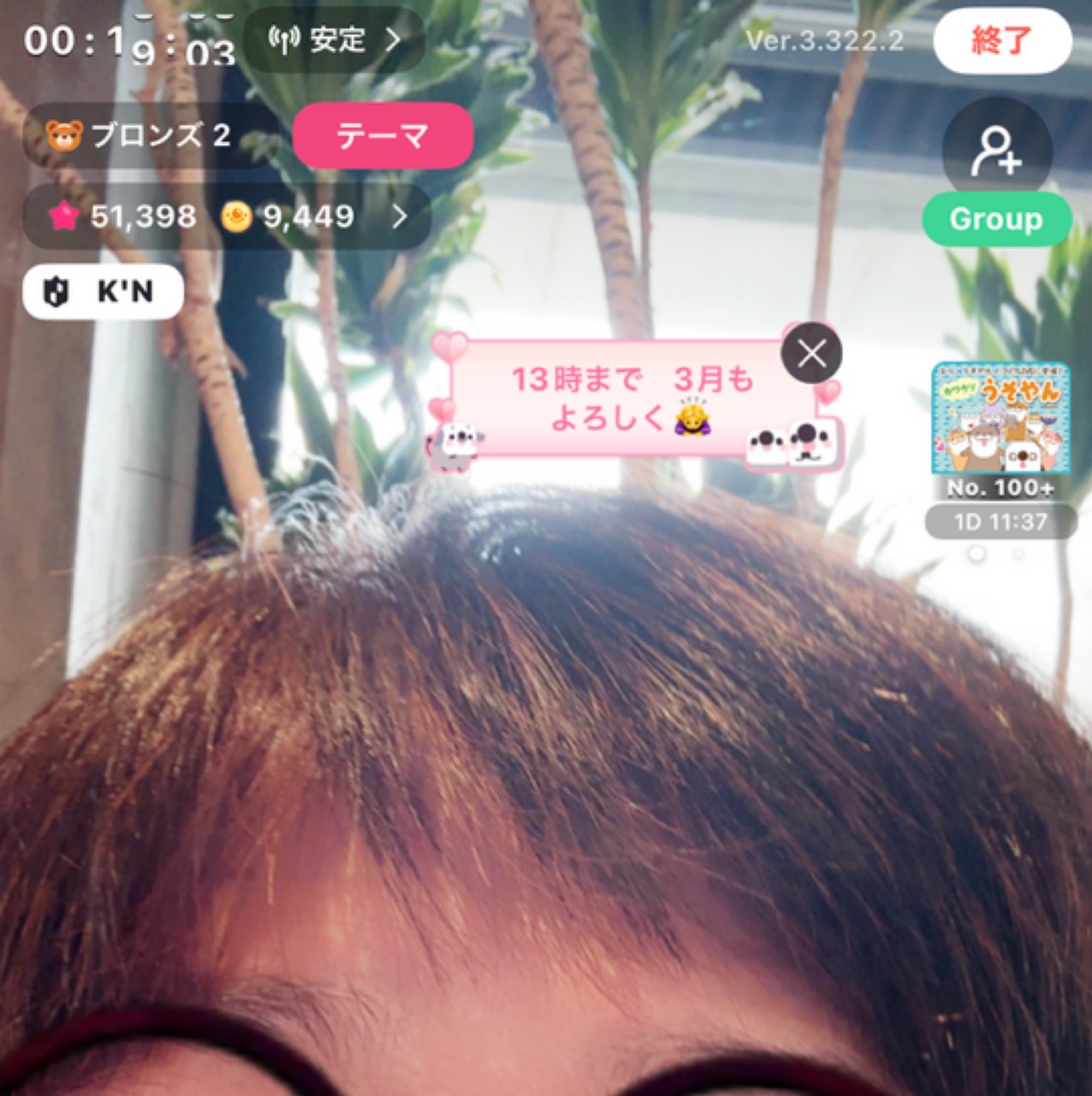Open the 安定 connection status chip
This screenshot has width=1092, height=1096.
point(334,40)
